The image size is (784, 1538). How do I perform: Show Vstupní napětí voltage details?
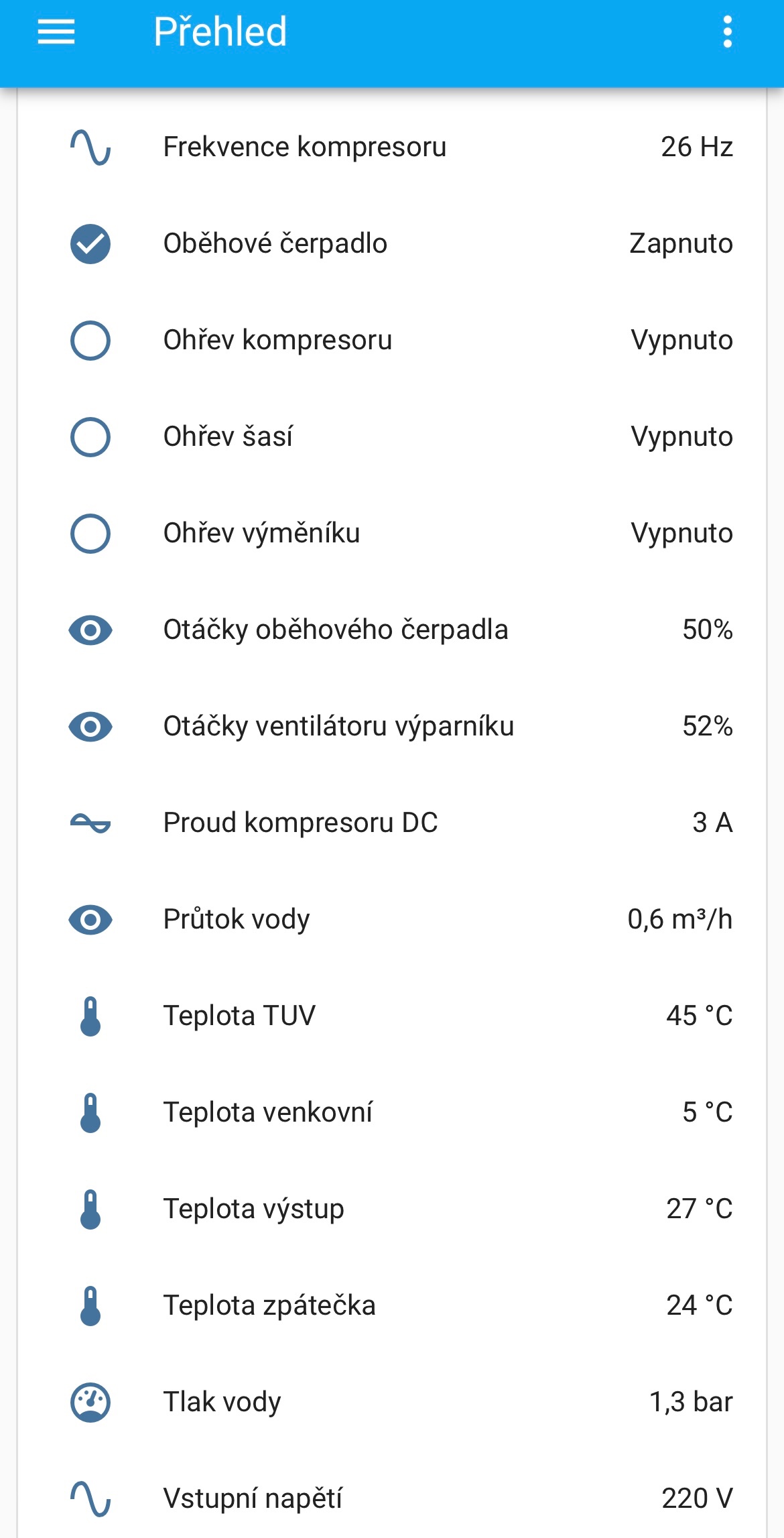253,1499
